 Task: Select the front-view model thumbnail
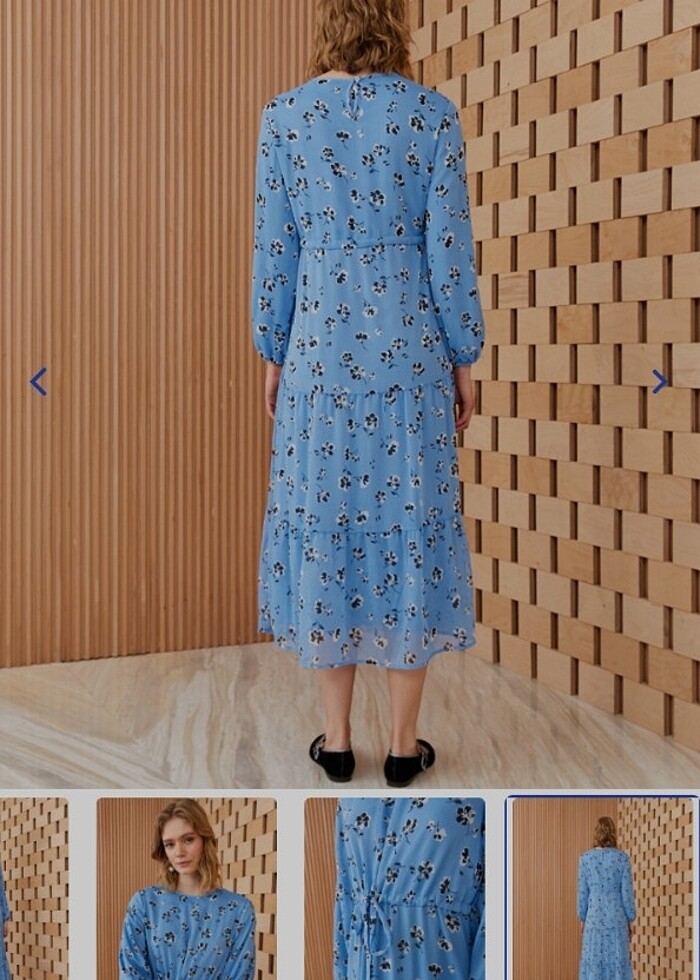click(x=187, y=888)
